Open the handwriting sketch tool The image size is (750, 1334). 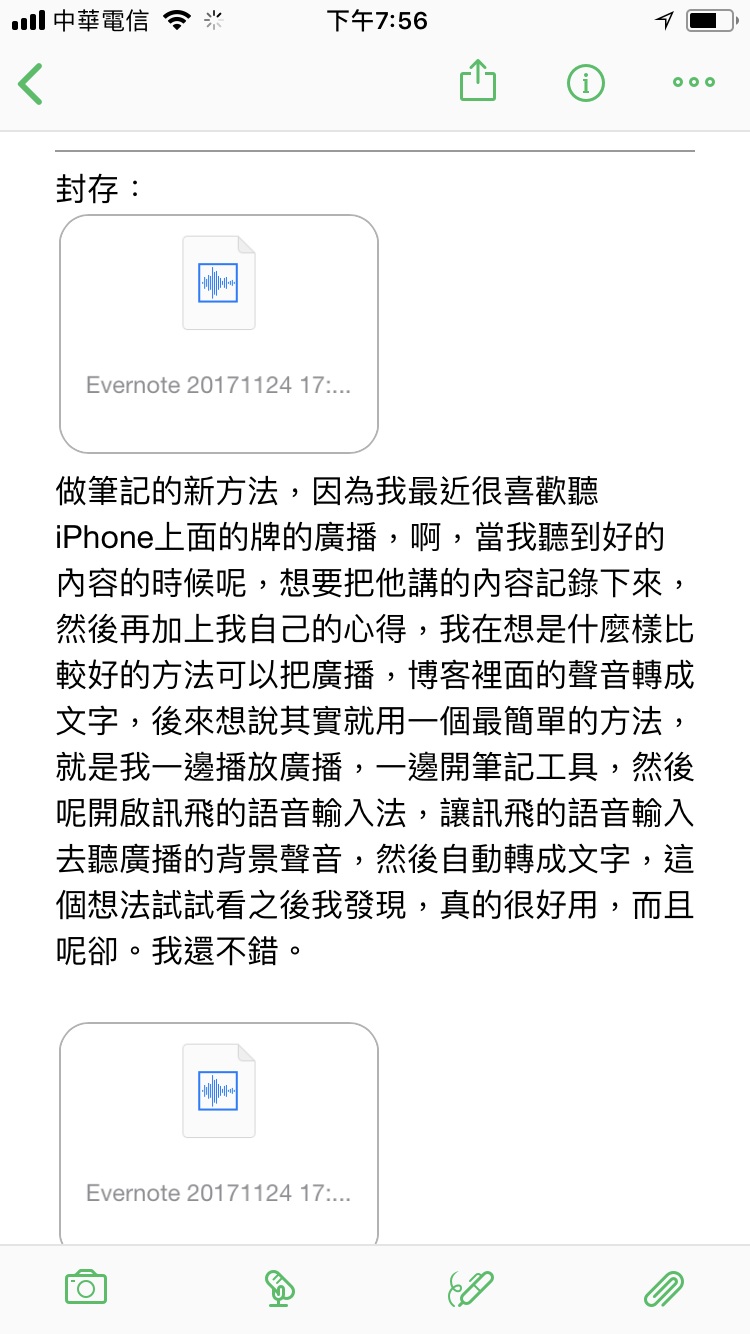[470, 1288]
